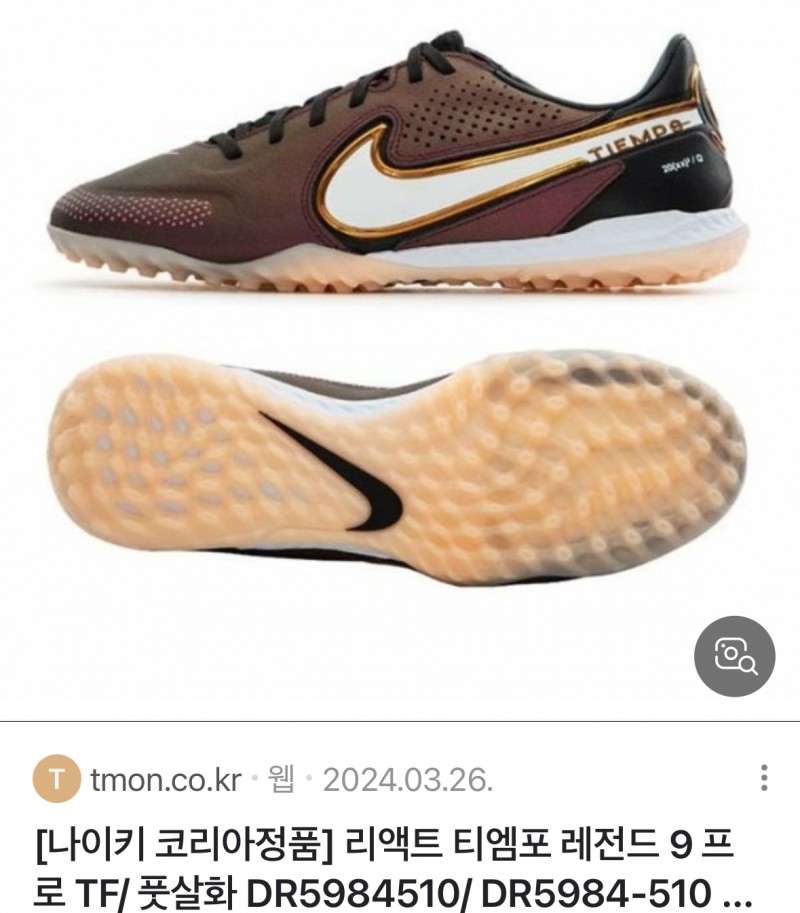The height and width of the screenshot is (913, 800).
Task: Open the visual search lens icon
Action: pyautogui.click(x=734, y=656)
